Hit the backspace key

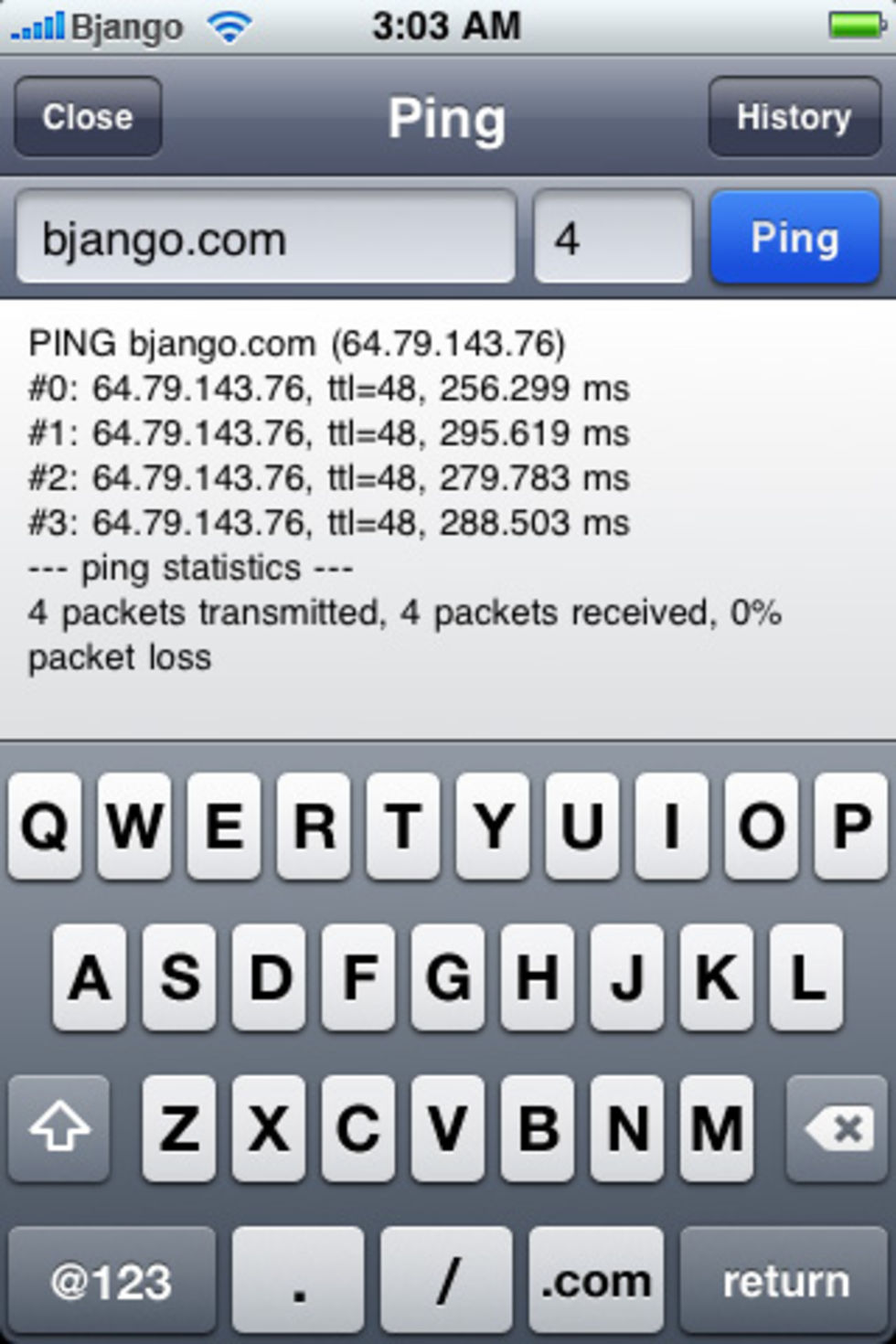tap(837, 1128)
